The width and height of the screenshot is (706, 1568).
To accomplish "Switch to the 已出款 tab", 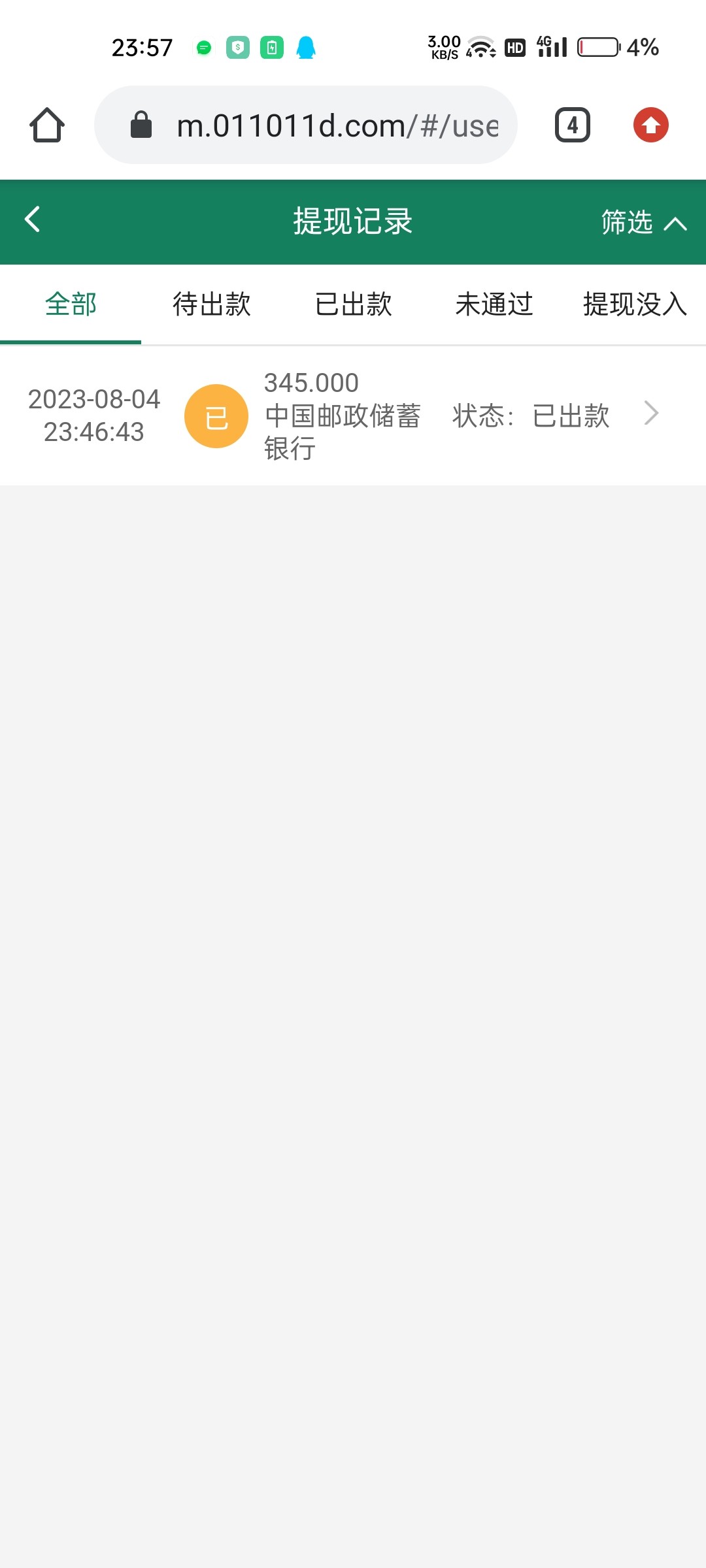I will [x=353, y=304].
